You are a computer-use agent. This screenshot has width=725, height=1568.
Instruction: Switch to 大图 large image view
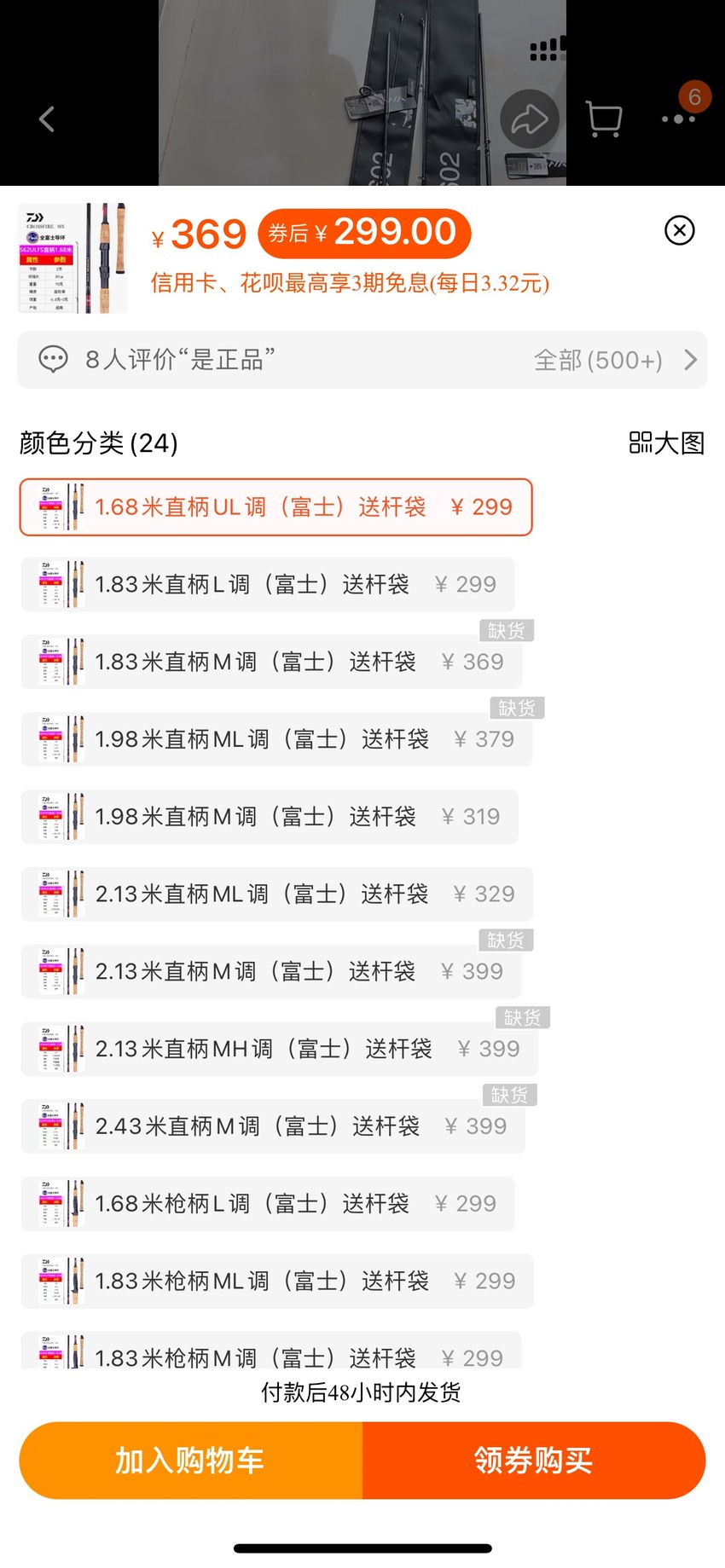tap(667, 443)
